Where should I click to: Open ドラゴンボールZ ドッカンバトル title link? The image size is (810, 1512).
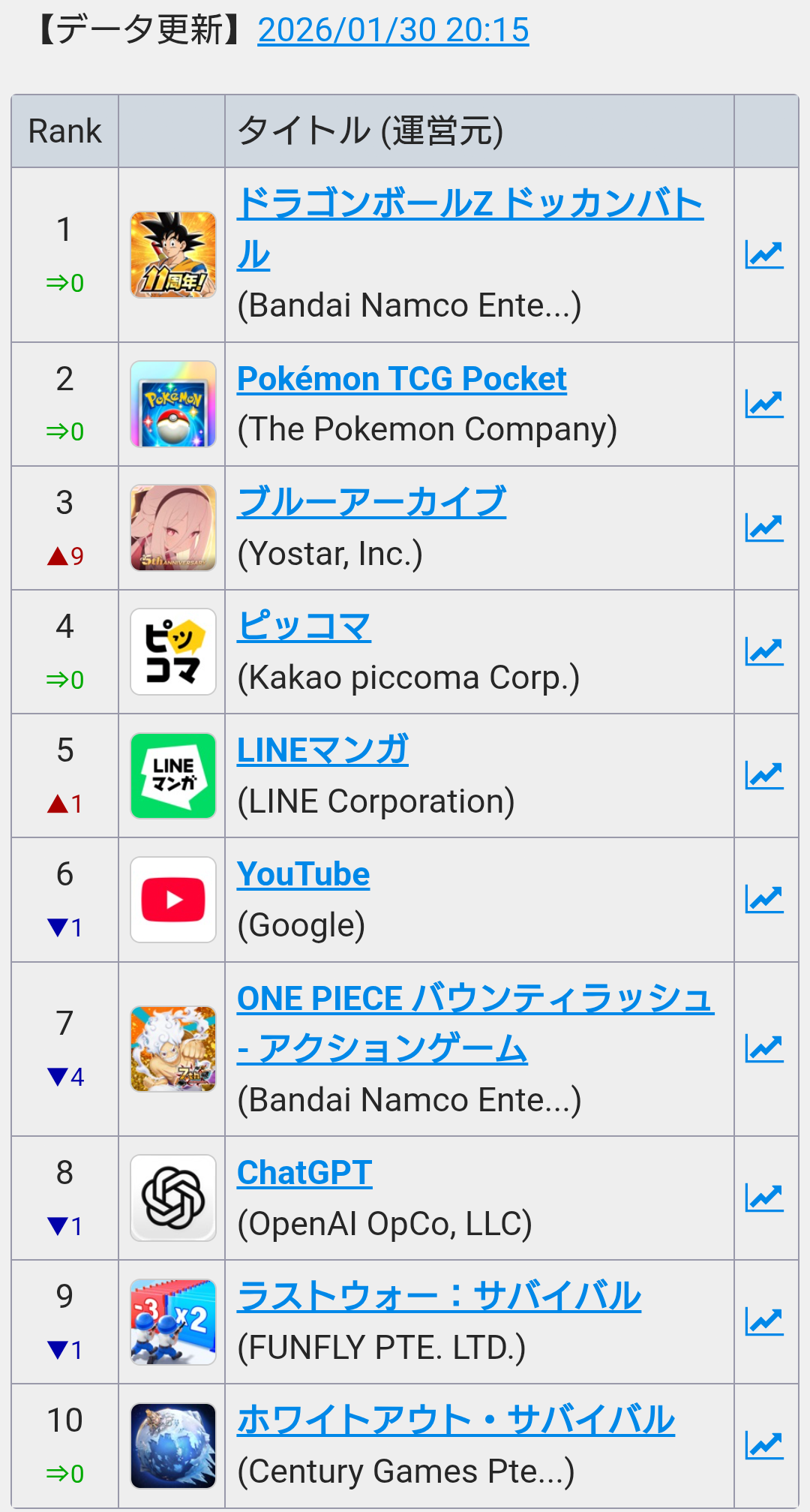tap(470, 228)
